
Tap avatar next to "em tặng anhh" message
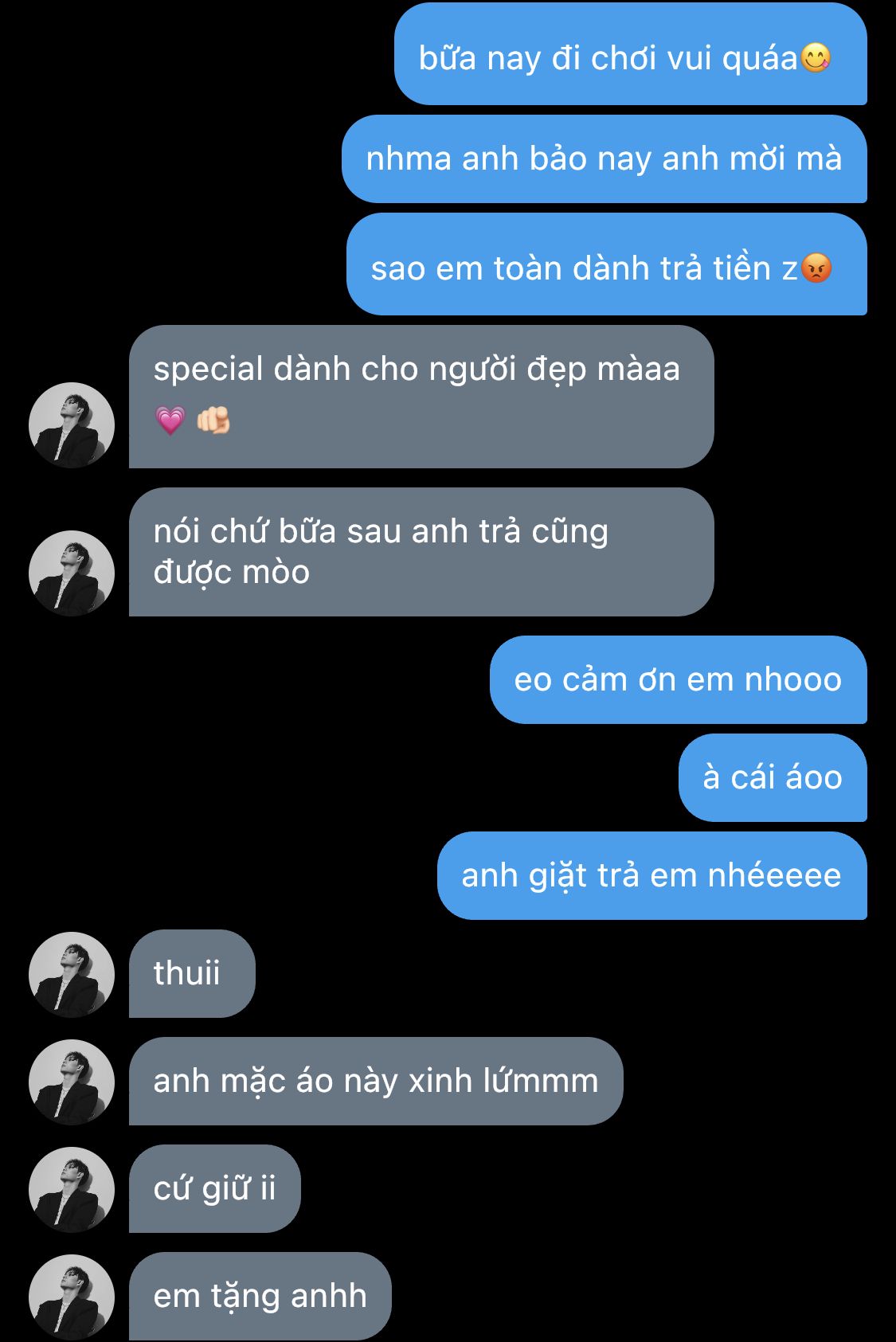click(x=72, y=1297)
